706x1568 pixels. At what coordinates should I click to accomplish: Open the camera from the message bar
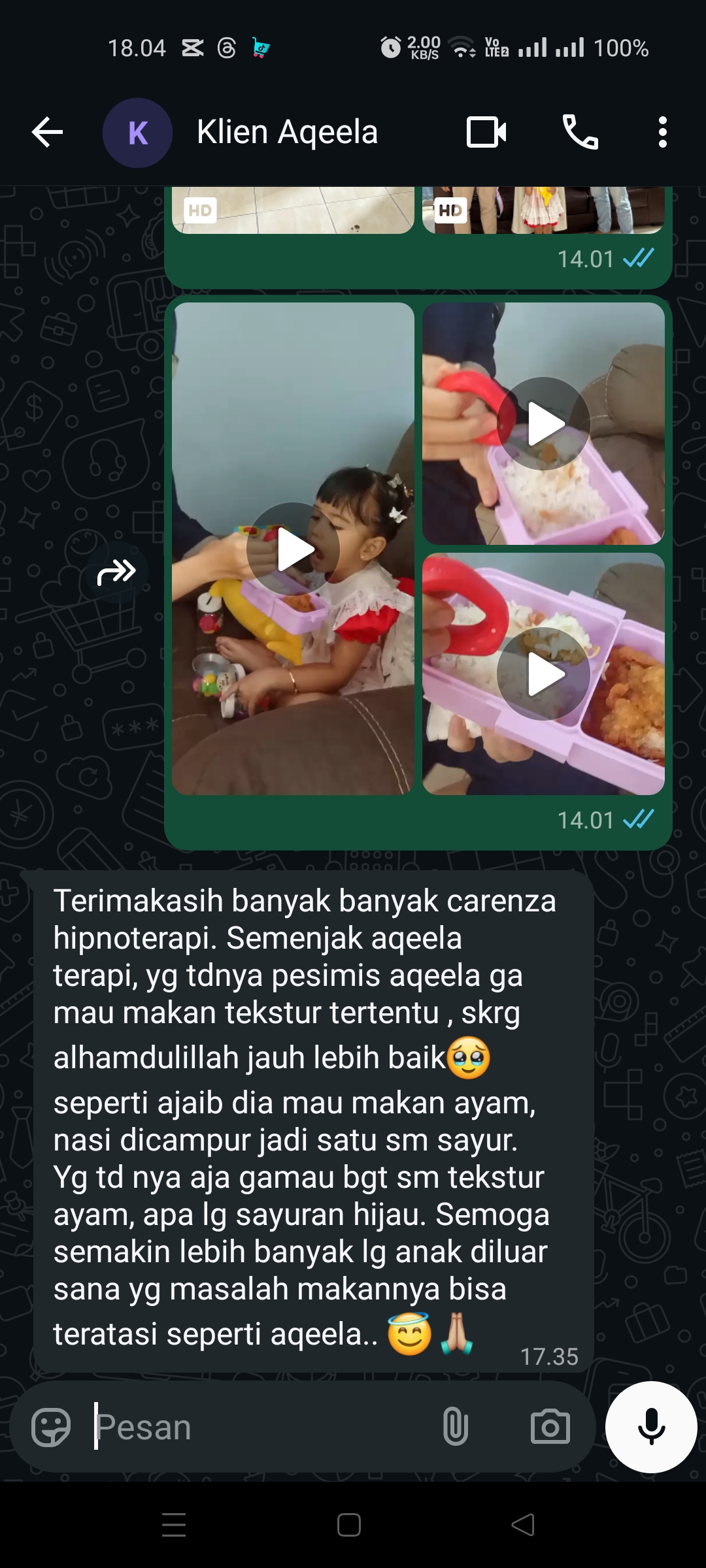pyautogui.click(x=550, y=1427)
